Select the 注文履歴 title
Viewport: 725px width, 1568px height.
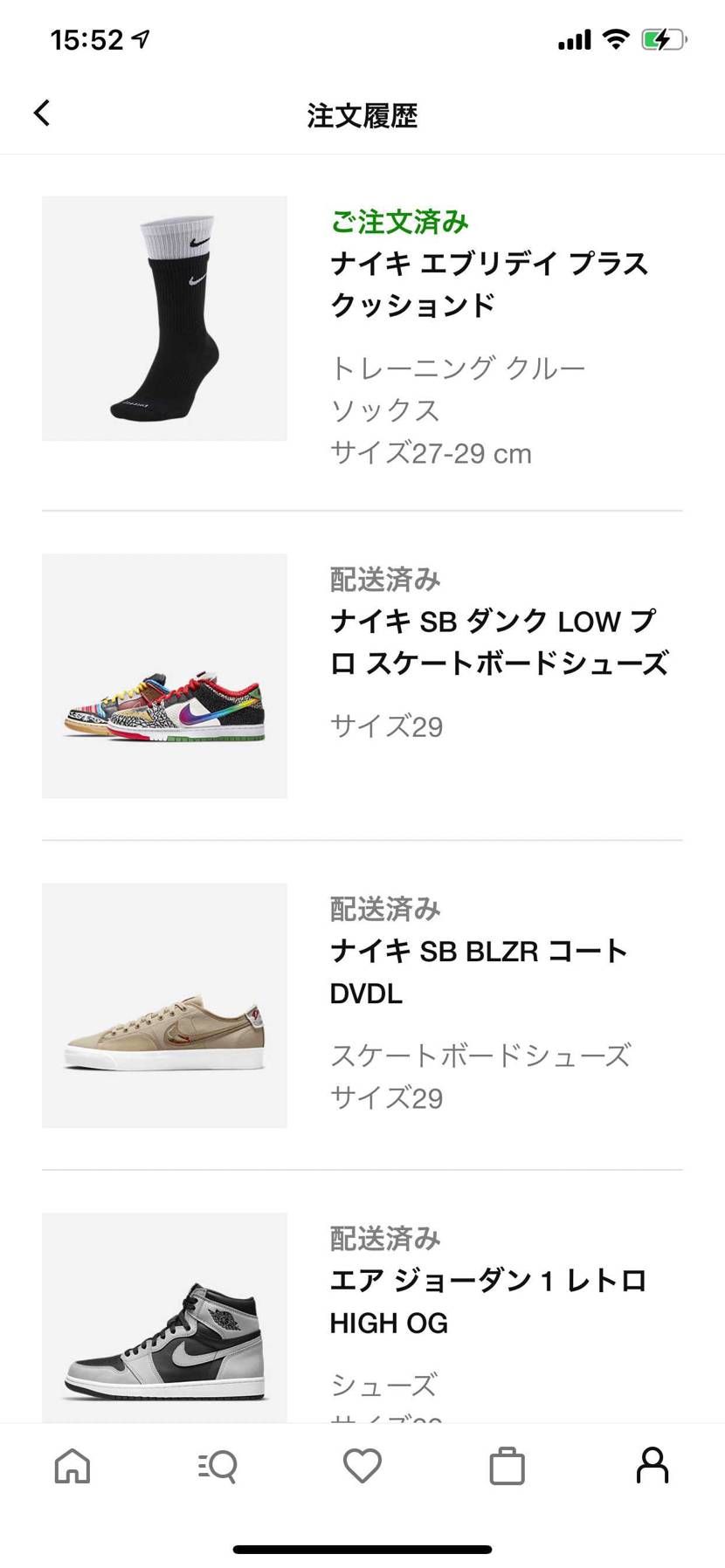tap(362, 115)
